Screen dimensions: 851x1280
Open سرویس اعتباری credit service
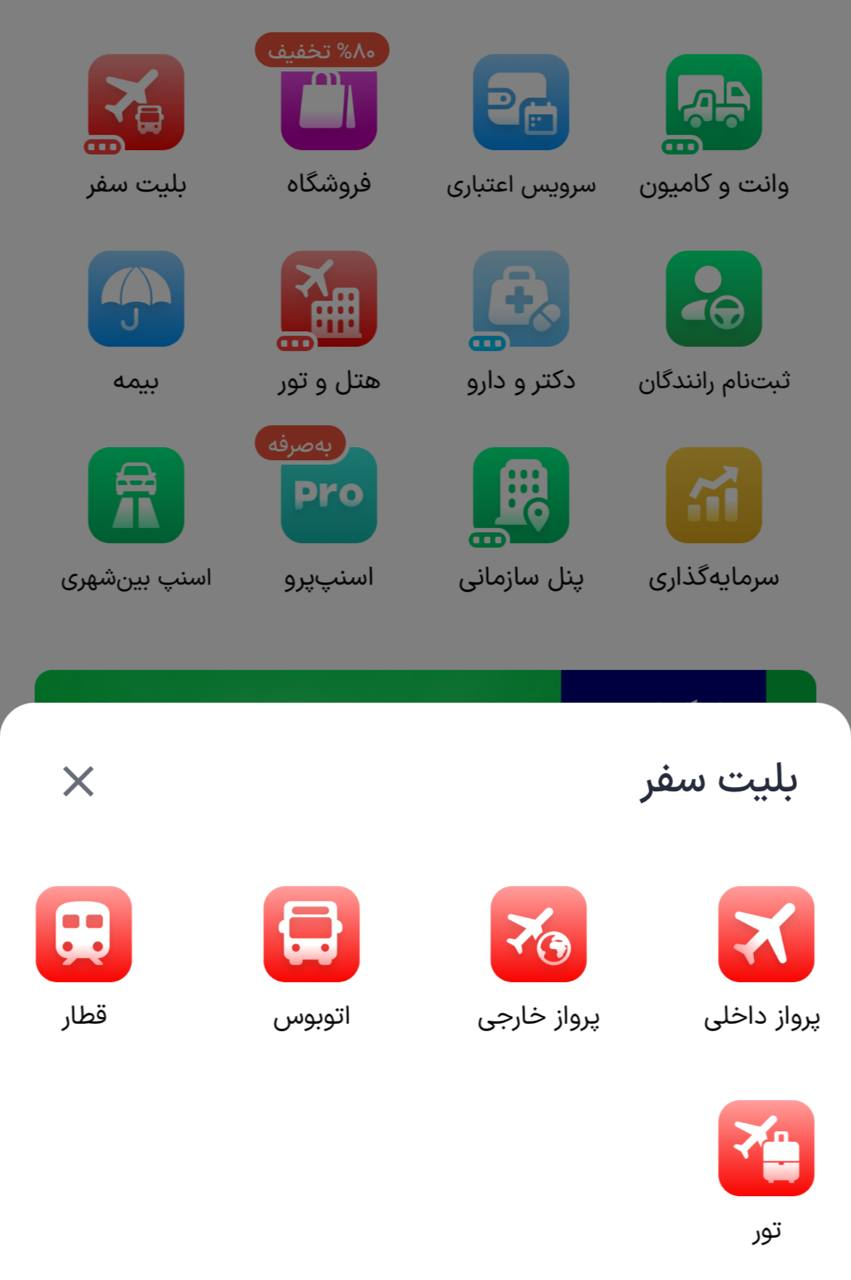click(x=521, y=101)
